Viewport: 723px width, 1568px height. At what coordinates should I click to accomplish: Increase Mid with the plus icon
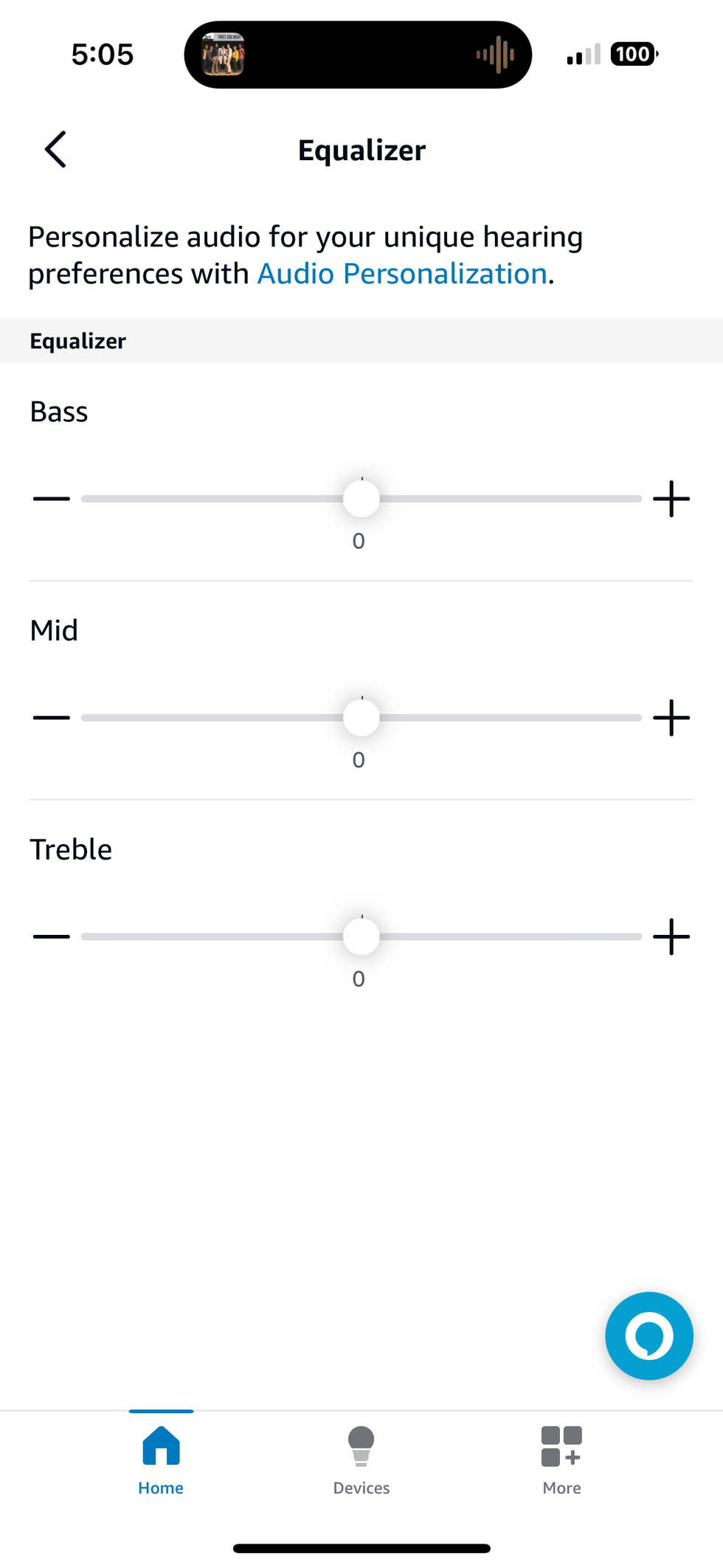pos(671,716)
